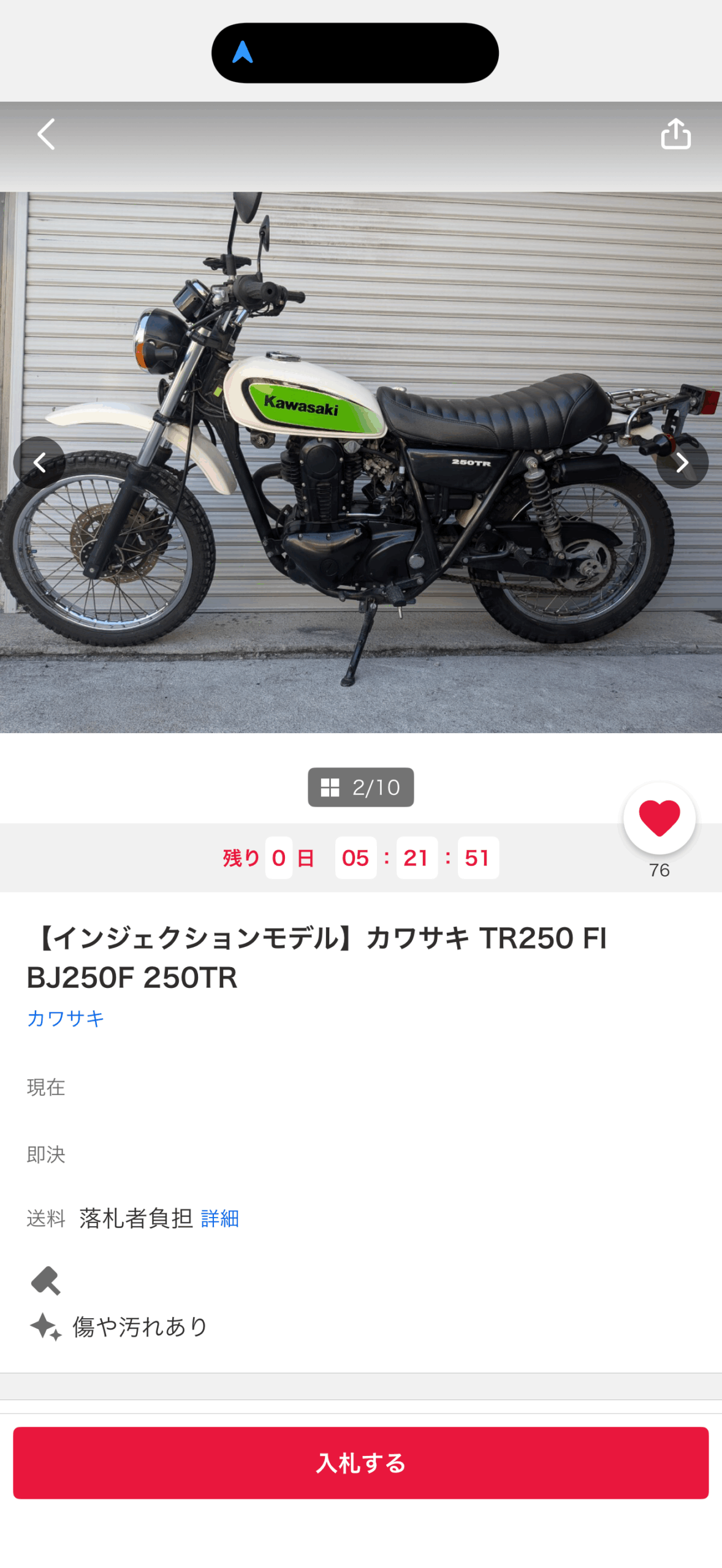Tap the 入札する bid button
722x1568 pixels.
pos(360,1463)
